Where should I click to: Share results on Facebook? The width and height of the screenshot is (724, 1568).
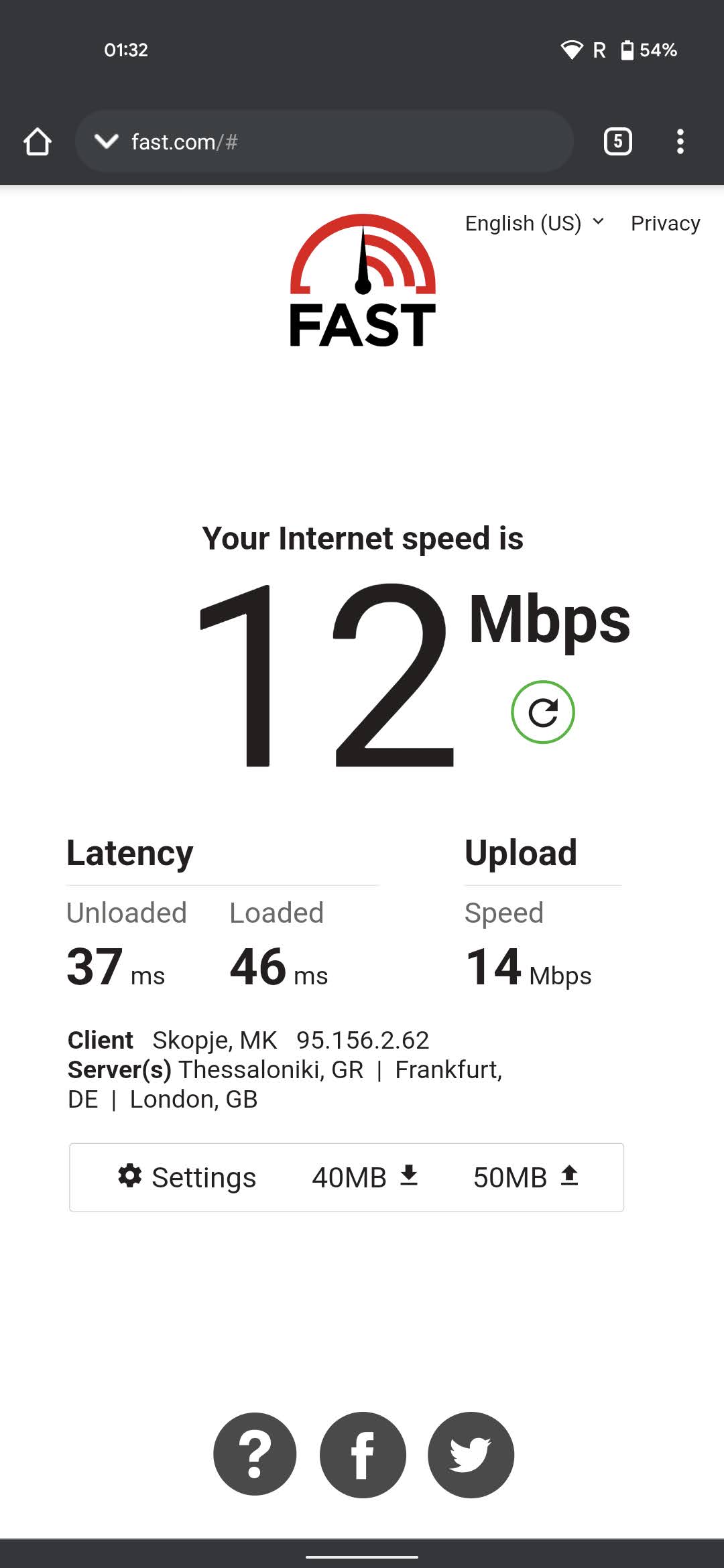pos(363,1454)
